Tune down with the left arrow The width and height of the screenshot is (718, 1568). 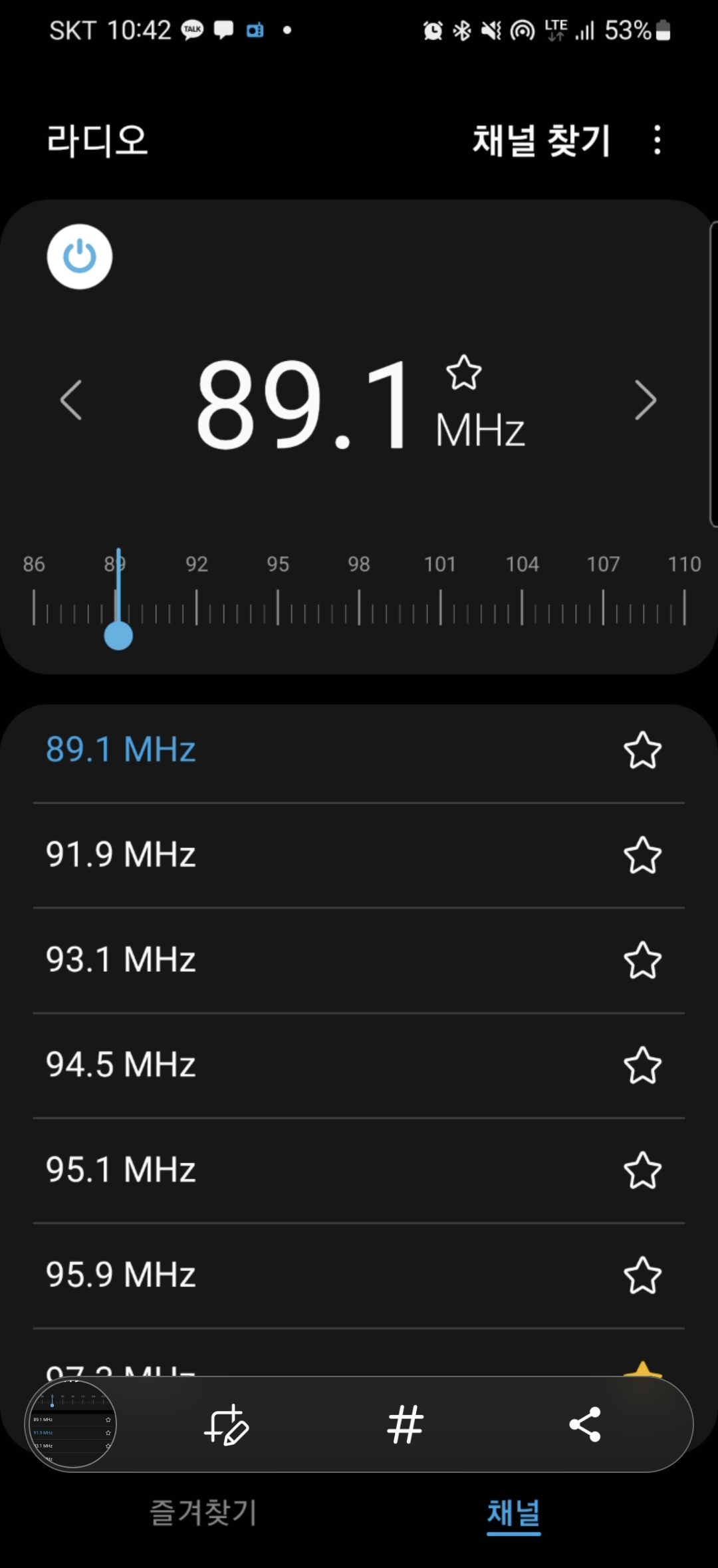tap(71, 400)
